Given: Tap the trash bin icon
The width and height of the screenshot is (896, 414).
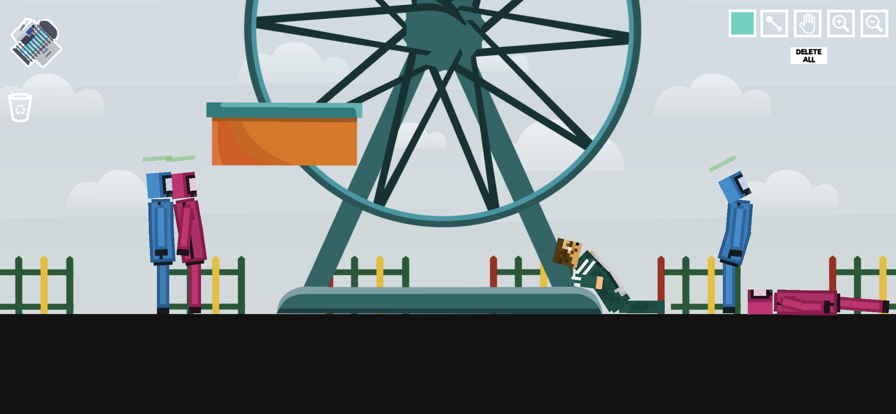Looking at the screenshot, I should [20, 107].
